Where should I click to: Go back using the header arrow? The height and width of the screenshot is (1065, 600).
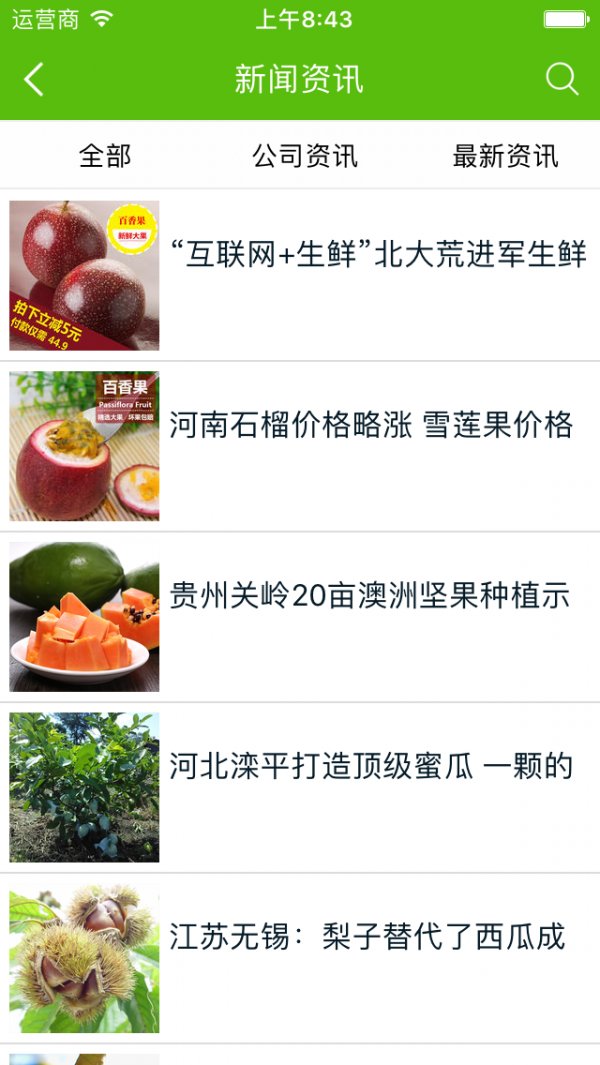coord(34,80)
